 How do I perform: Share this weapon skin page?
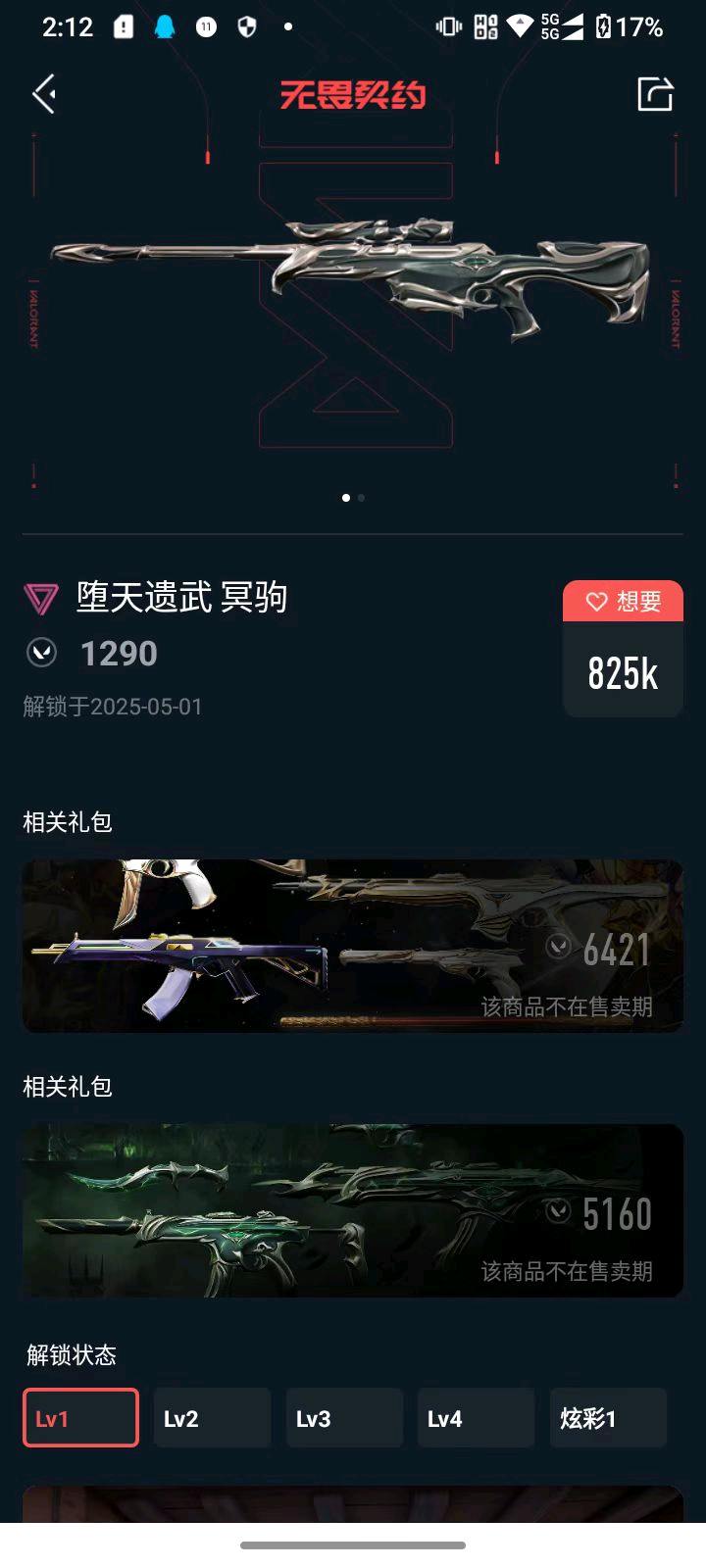(x=655, y=95)
